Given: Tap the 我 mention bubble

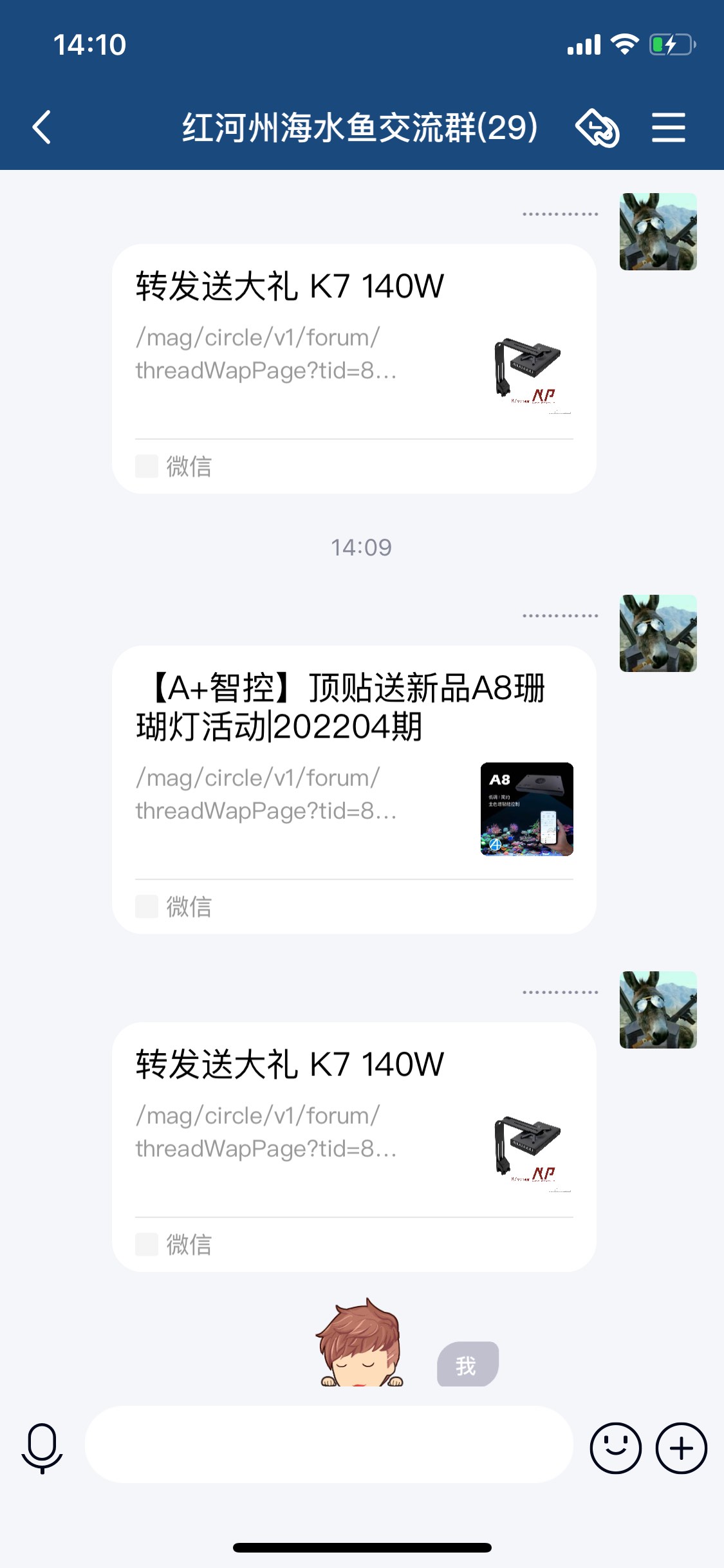Looking at the screenshot, I should point(467,1364).
